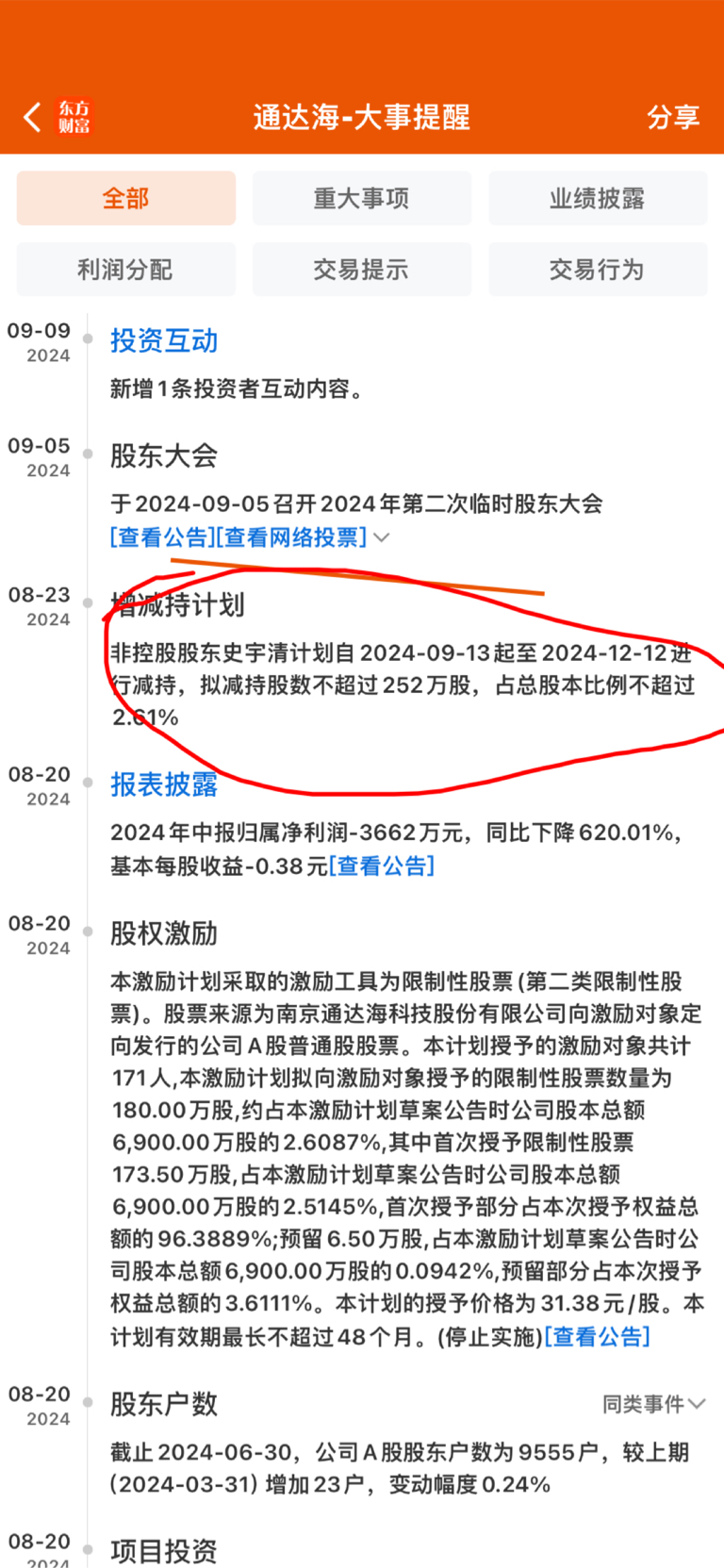Tap 分享 to share this page
Image resolution: width=724 pixels, height=1568 pixels.
673,117
